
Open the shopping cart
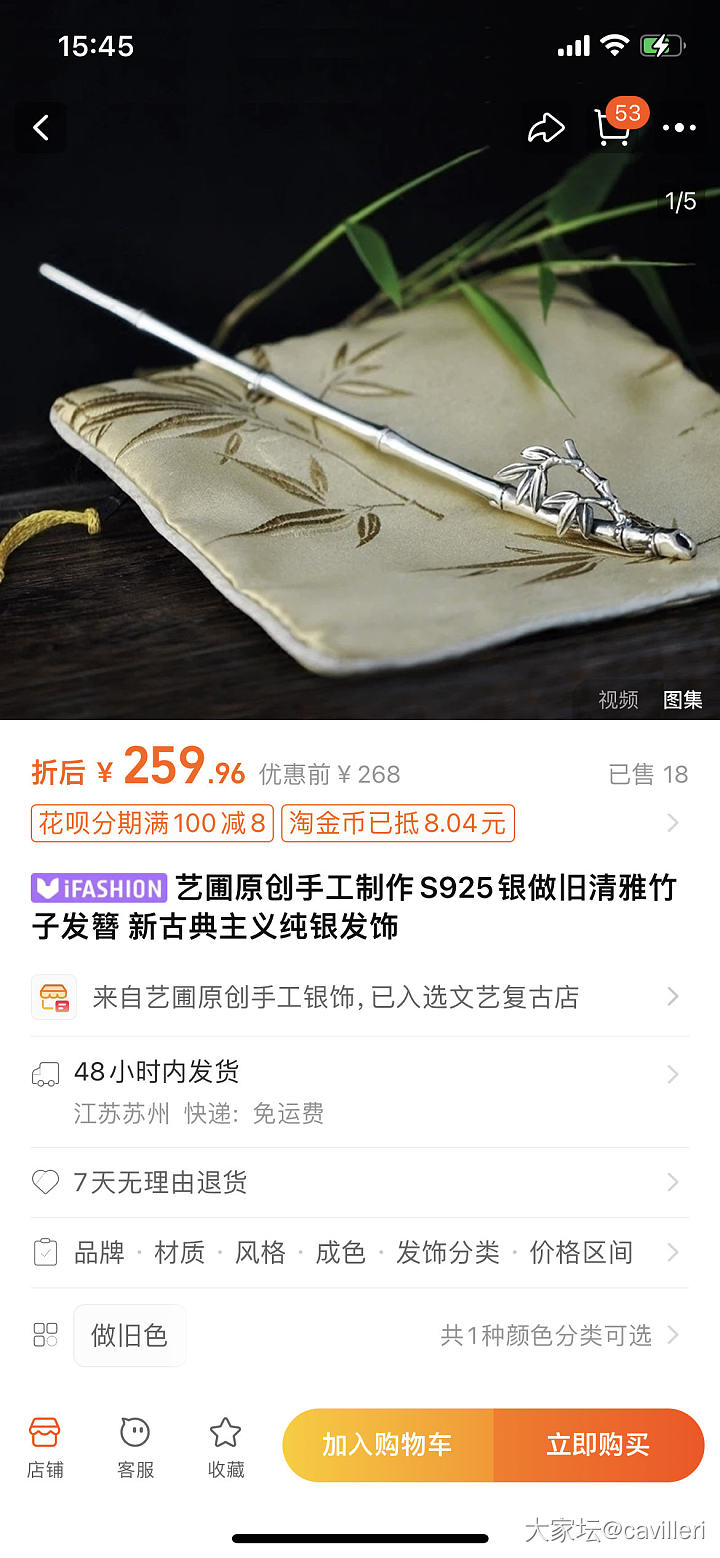(x=613, y=128)
